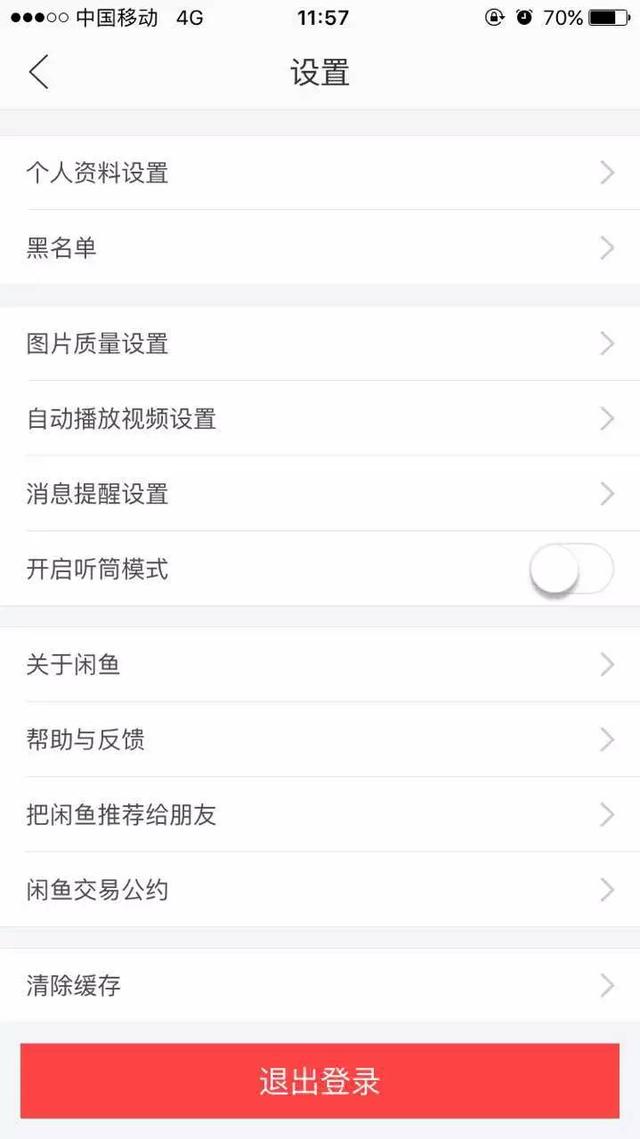
Task: Enable the 开启听筒模式 switch
Action: pyautogui.click(x=572, y=570)
